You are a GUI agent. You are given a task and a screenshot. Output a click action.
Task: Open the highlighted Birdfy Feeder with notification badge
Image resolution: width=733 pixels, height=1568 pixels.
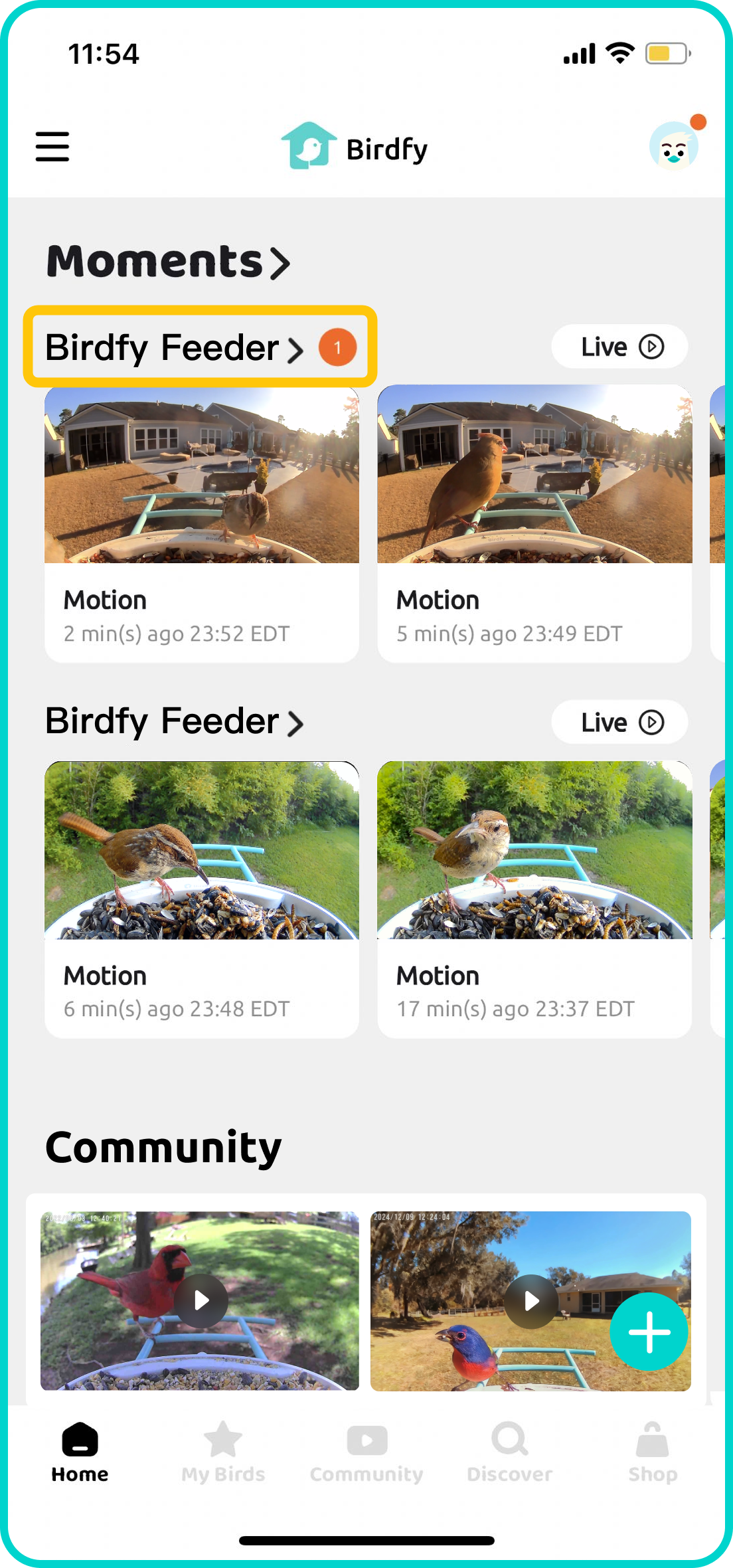click(x=199, y=347)
